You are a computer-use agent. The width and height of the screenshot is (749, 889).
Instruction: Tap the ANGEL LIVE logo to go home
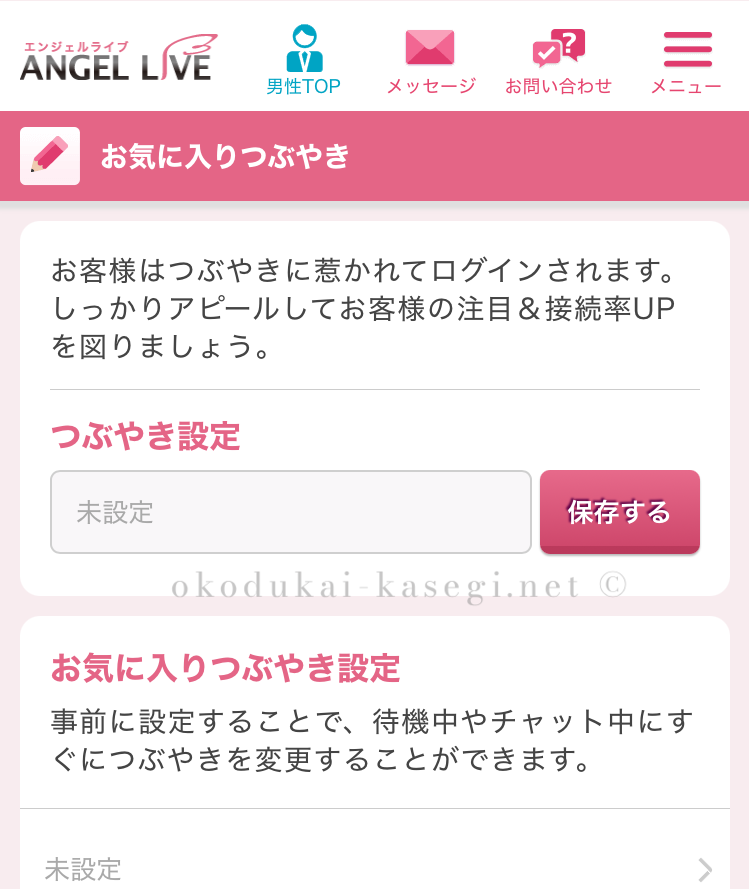click(x=118, y=58)
